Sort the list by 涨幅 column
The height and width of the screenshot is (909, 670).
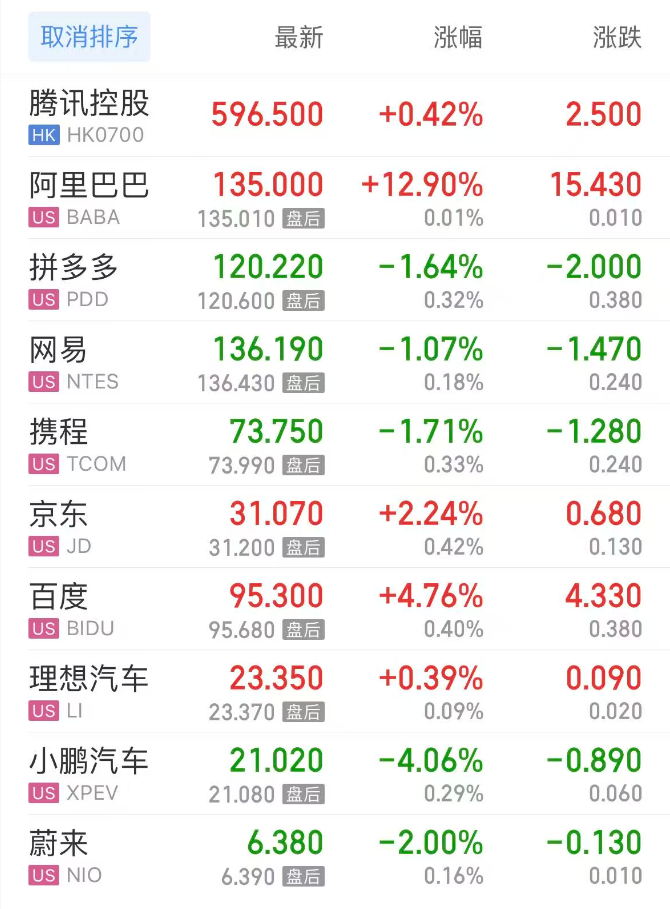pos(458,38)
